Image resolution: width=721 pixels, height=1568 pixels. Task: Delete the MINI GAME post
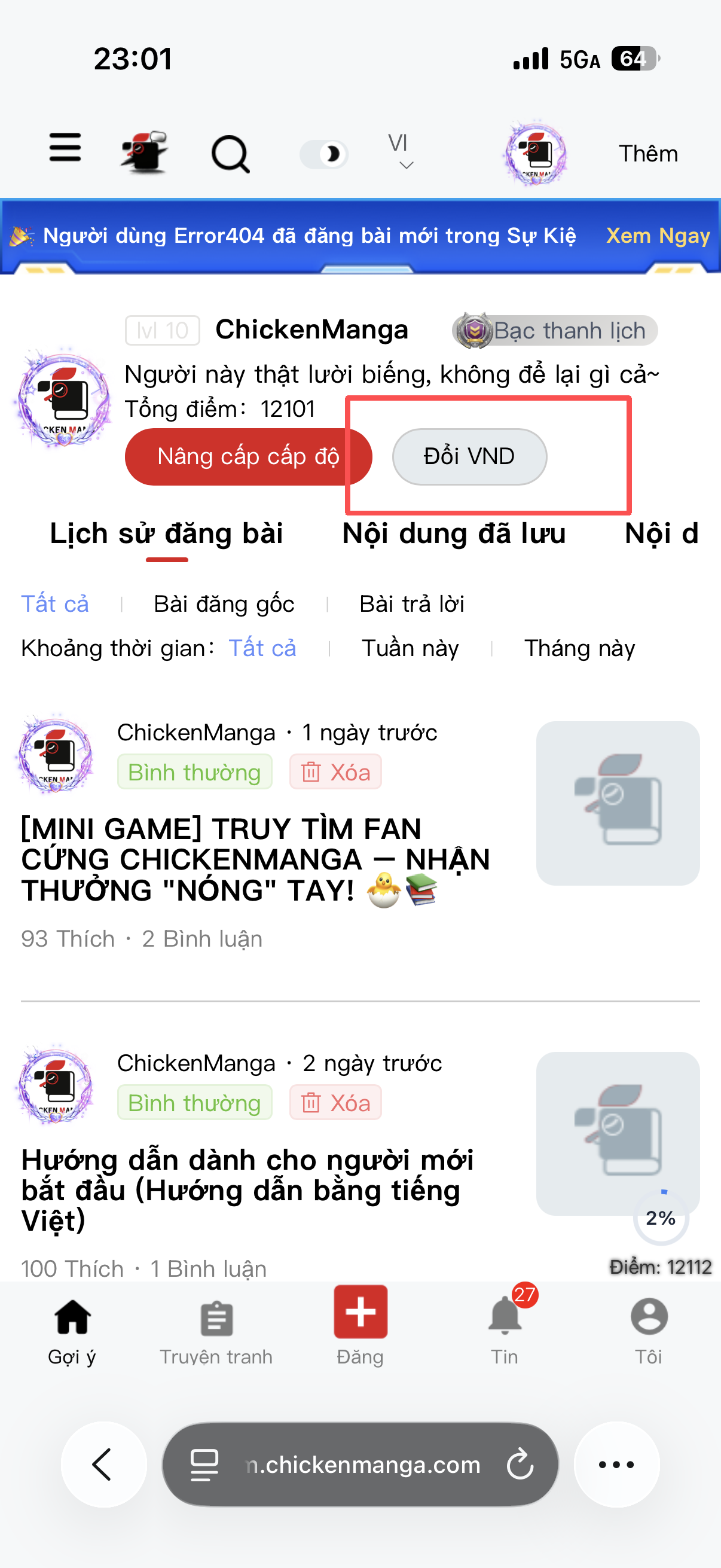335,772
